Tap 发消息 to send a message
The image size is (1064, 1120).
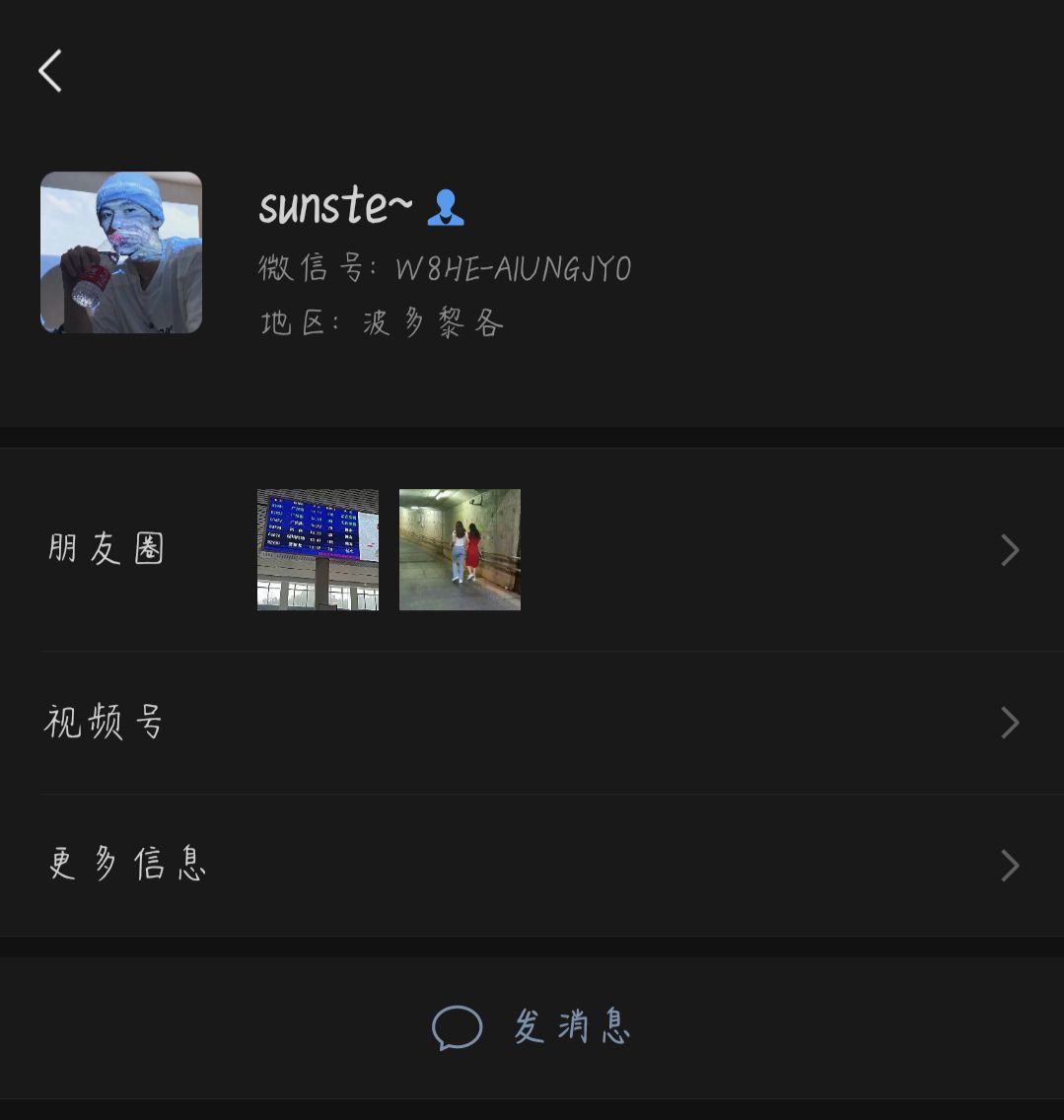point(532,1027)
